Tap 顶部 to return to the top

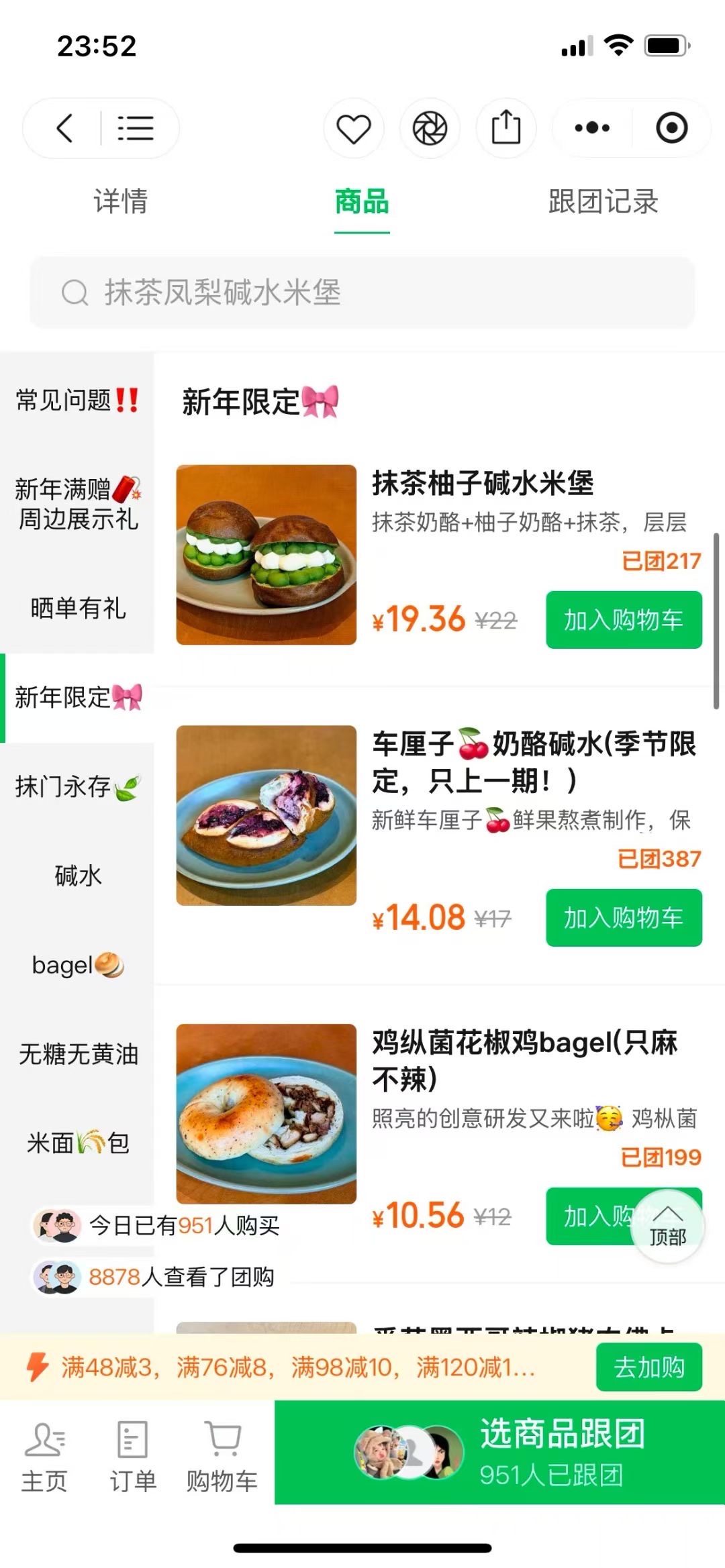[x=667, y=1226]
